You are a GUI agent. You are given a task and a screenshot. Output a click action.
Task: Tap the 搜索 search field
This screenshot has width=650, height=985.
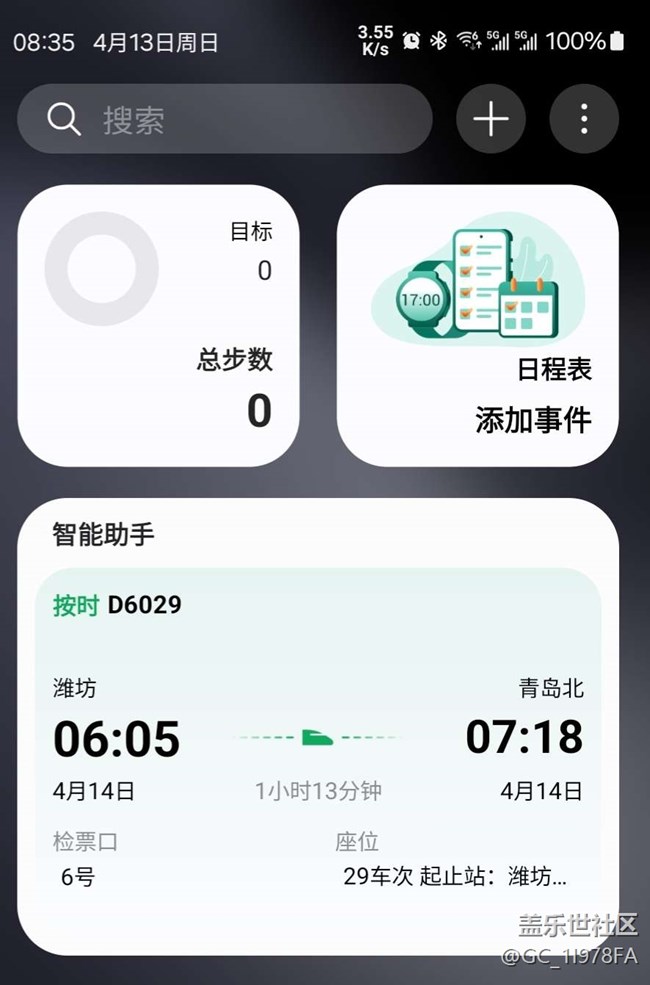point(225,119)
